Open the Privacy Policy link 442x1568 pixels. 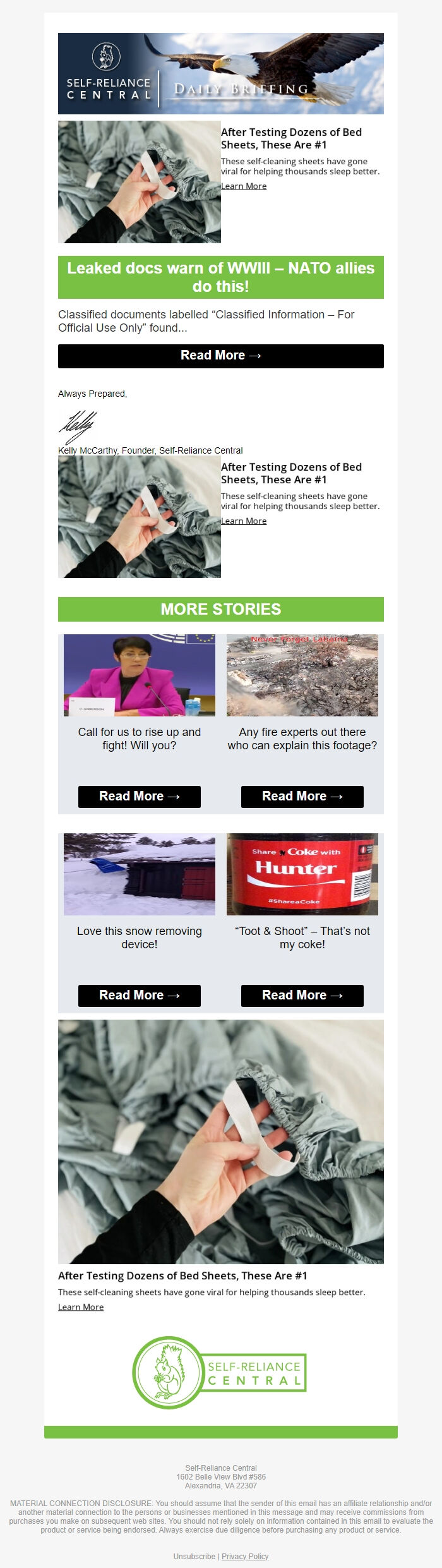pyautogui.click(x=245, y=1556)
